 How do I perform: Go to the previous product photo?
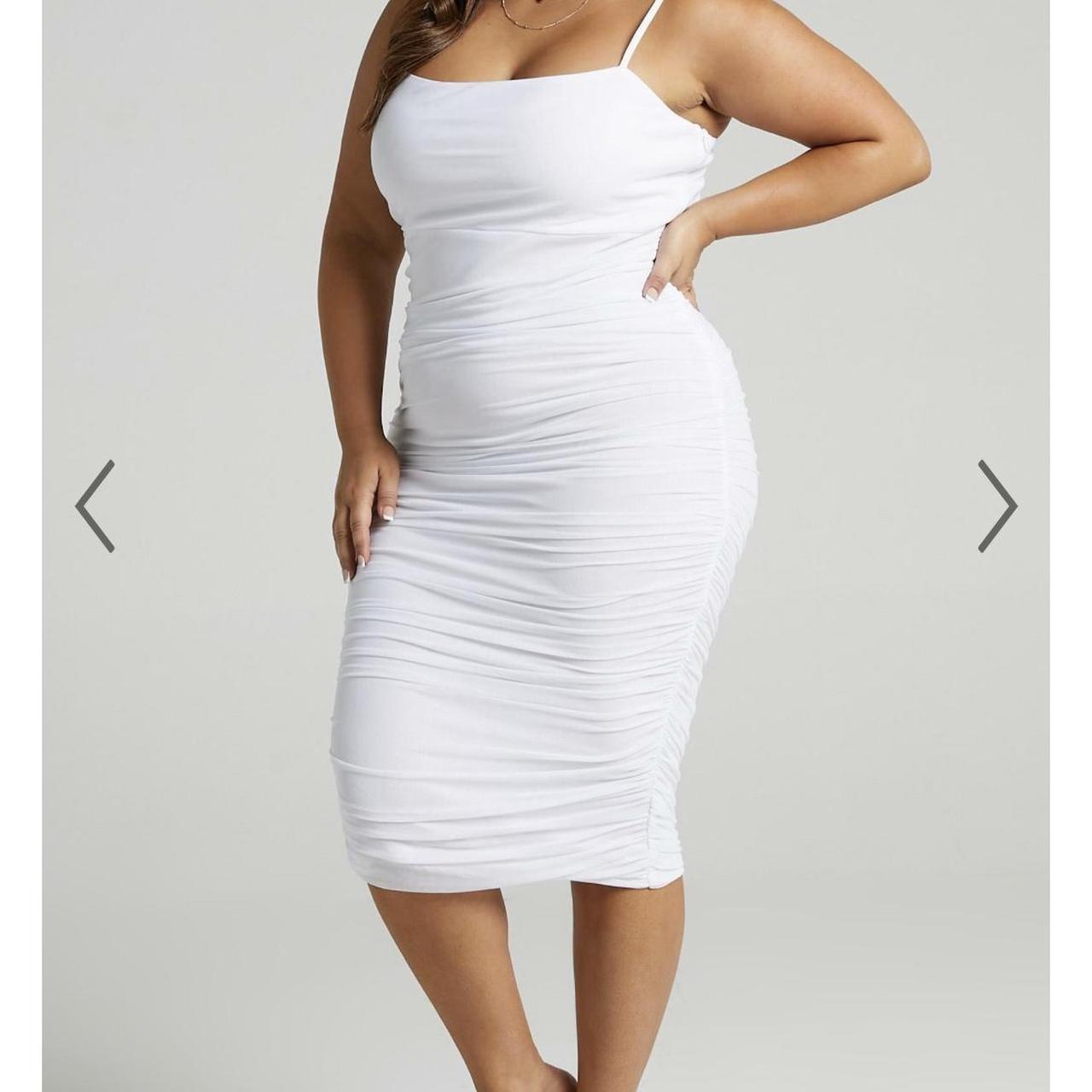click(95, 507)
